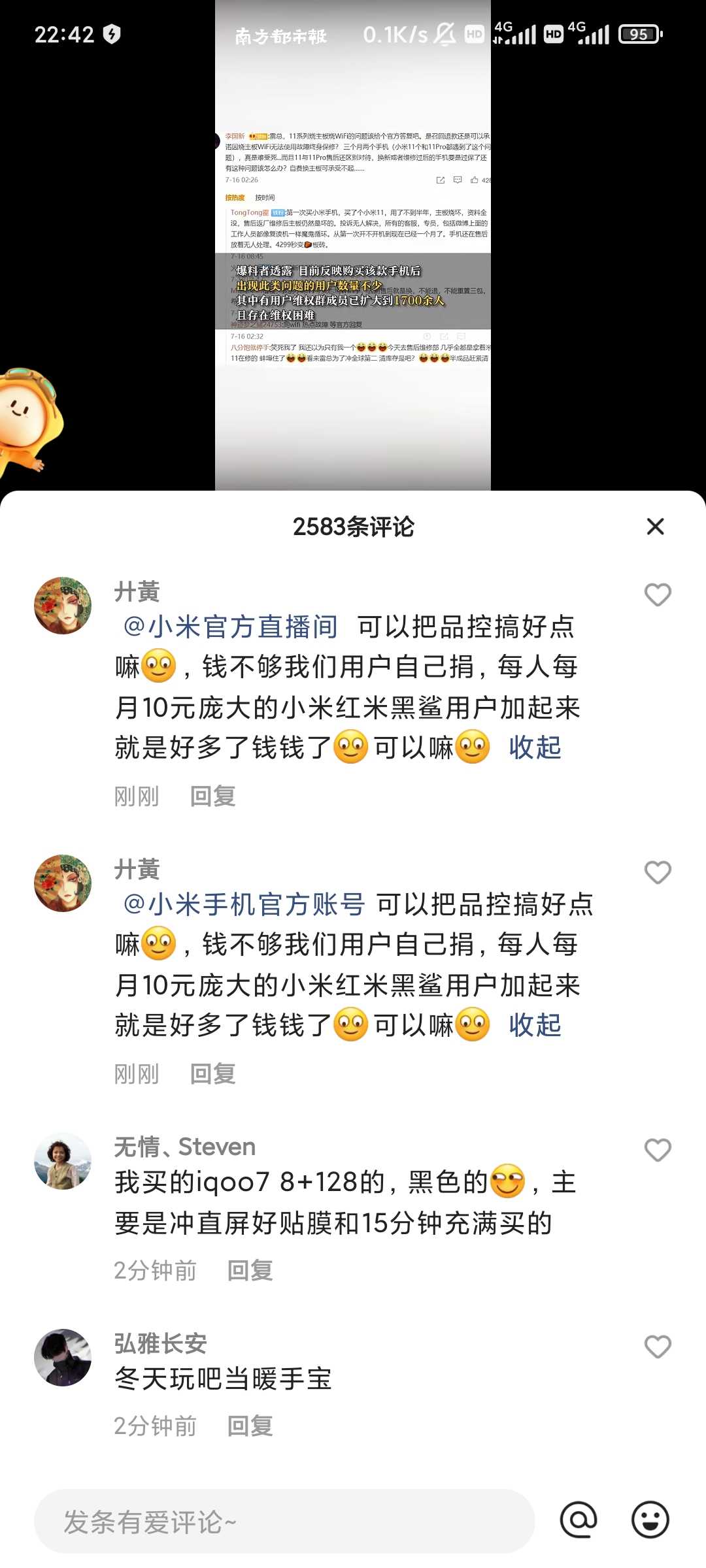Reply to the first 廾黃 comment
Image resolution: width=706 pixels, height=1568 pixels.
tap(212, 796)
